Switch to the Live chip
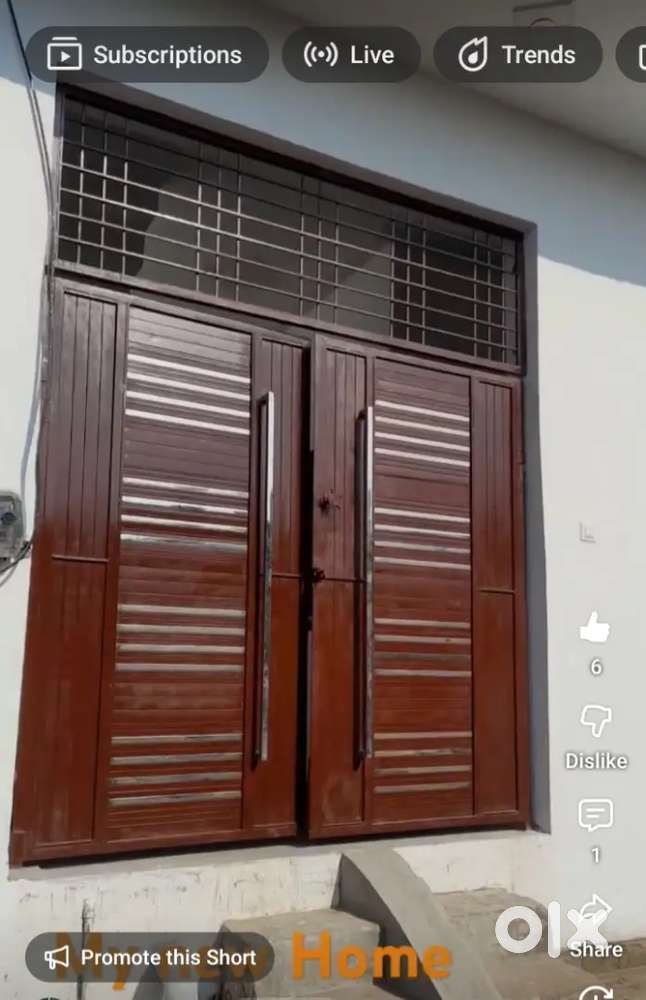This screenshot has height=1000, width=646. (350, 55)
